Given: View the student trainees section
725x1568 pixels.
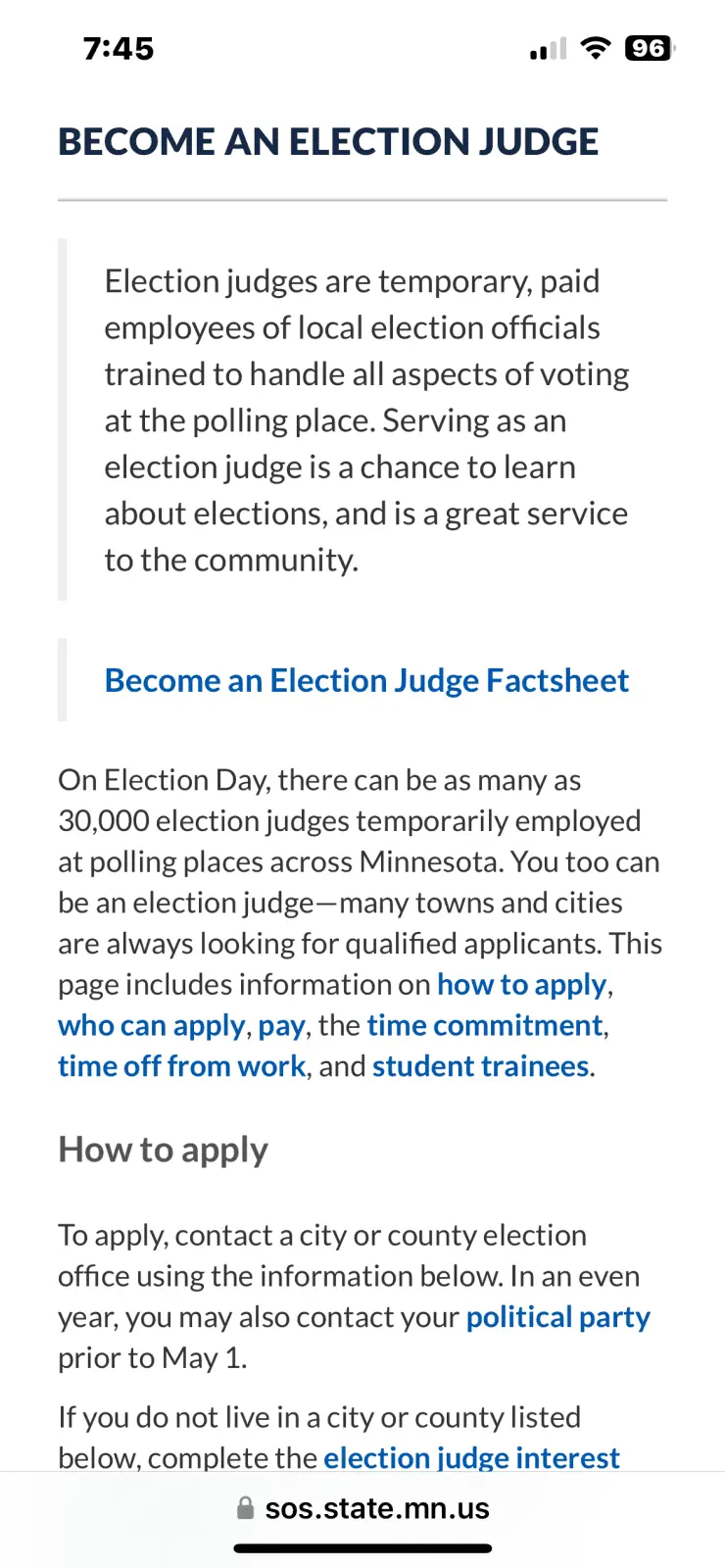Looking at the screenshot, I should pyautogui.click(x=480, y=1066).
